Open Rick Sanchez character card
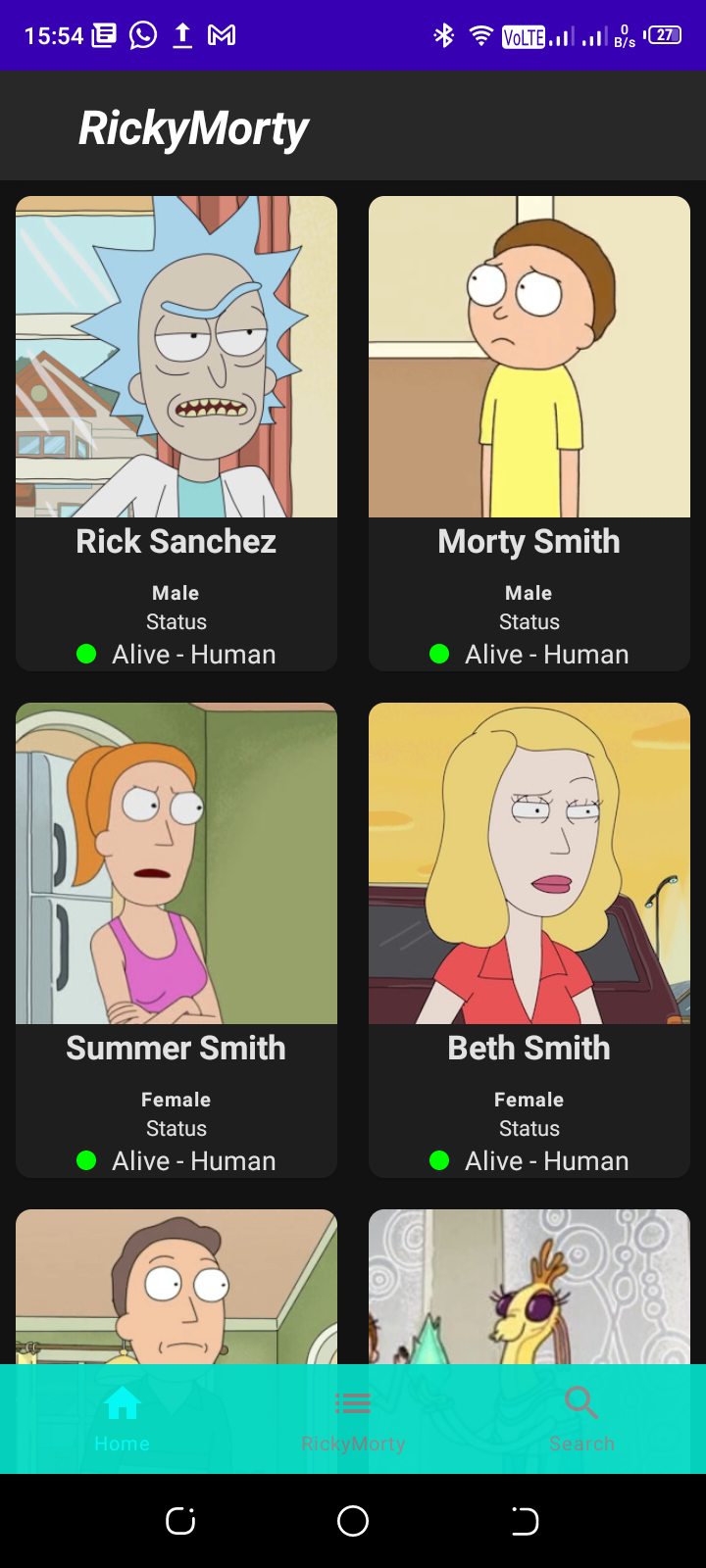The width and height of the screenshot is (706, 1568). (x=176, y=433)
